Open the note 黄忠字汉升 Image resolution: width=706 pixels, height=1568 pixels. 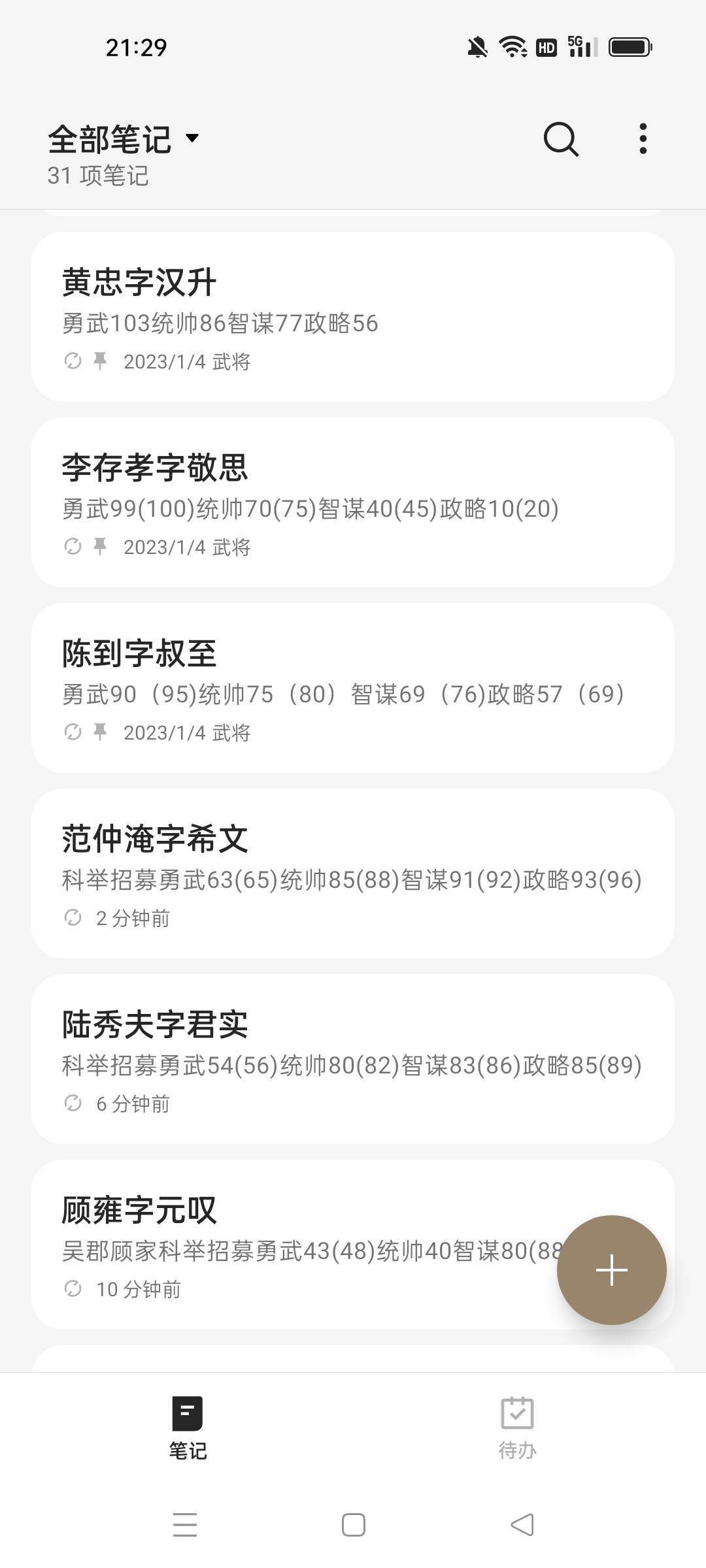coord(353,317)
